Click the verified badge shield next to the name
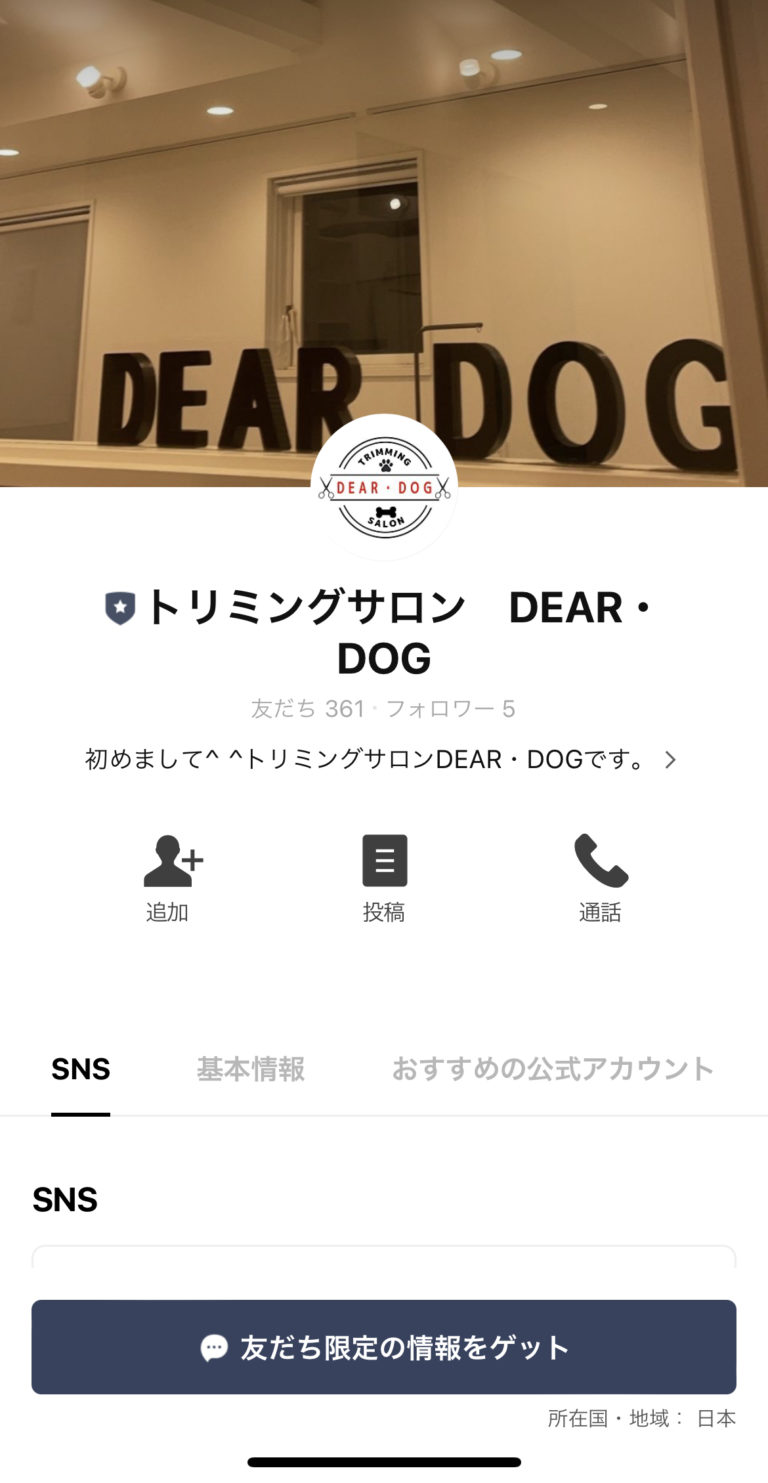Viewport: 768px width, 1483px height. [120, 606]
